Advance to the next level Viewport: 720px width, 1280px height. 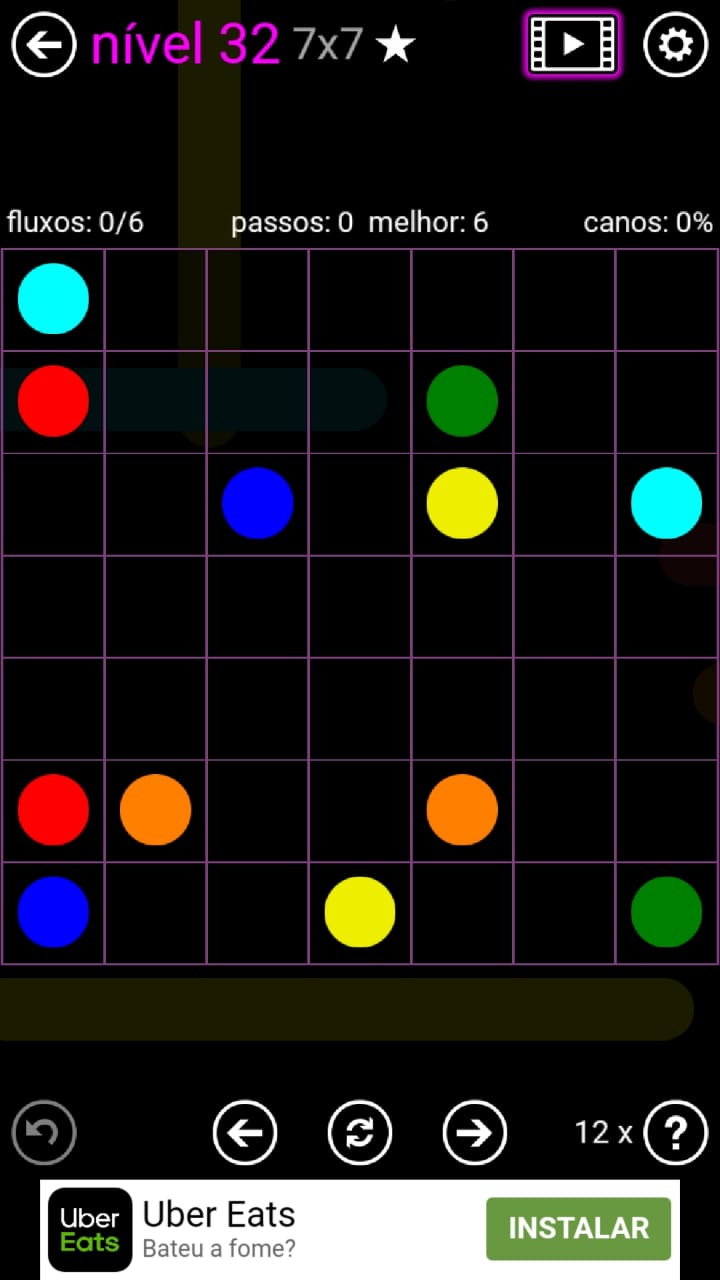[474, 1133]
